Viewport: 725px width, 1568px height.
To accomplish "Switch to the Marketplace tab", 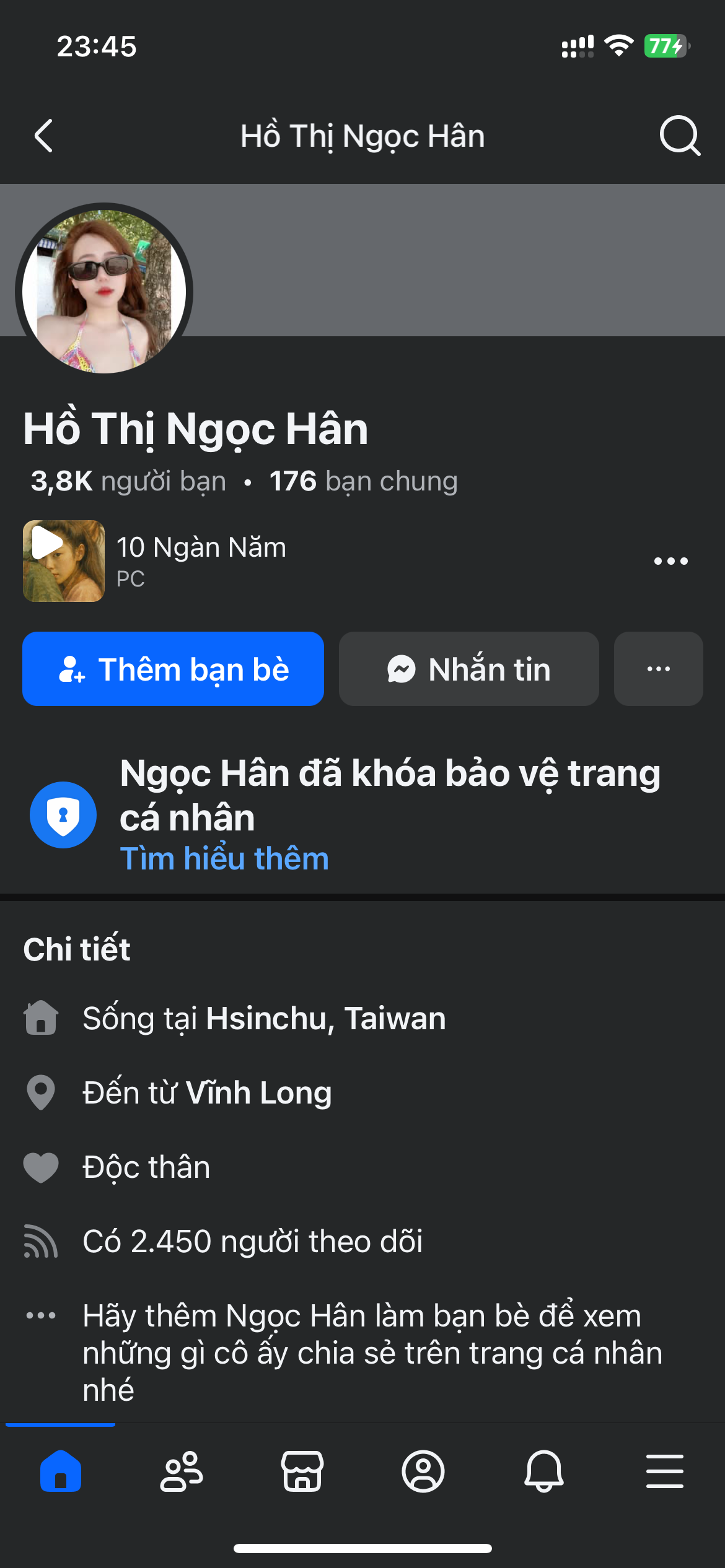I will click(x=302, y=1471).
